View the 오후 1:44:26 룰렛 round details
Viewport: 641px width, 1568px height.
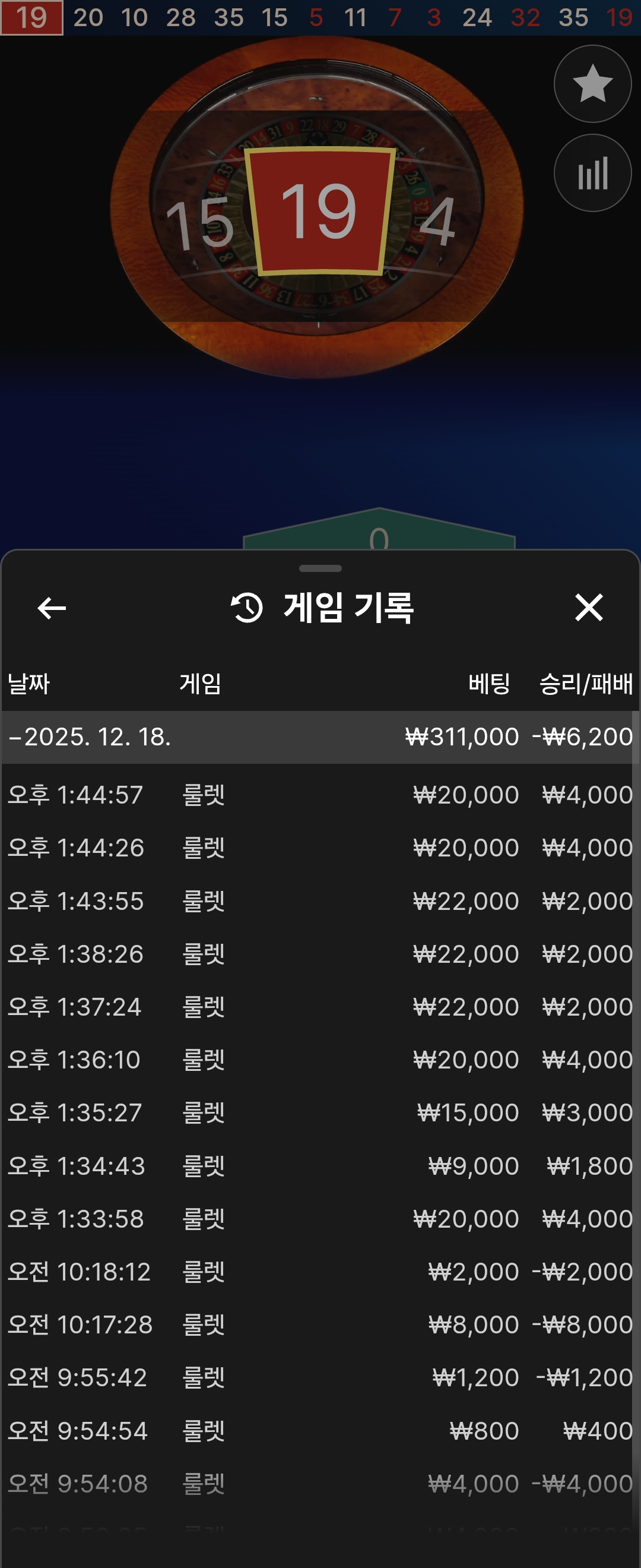pos(320,848)
